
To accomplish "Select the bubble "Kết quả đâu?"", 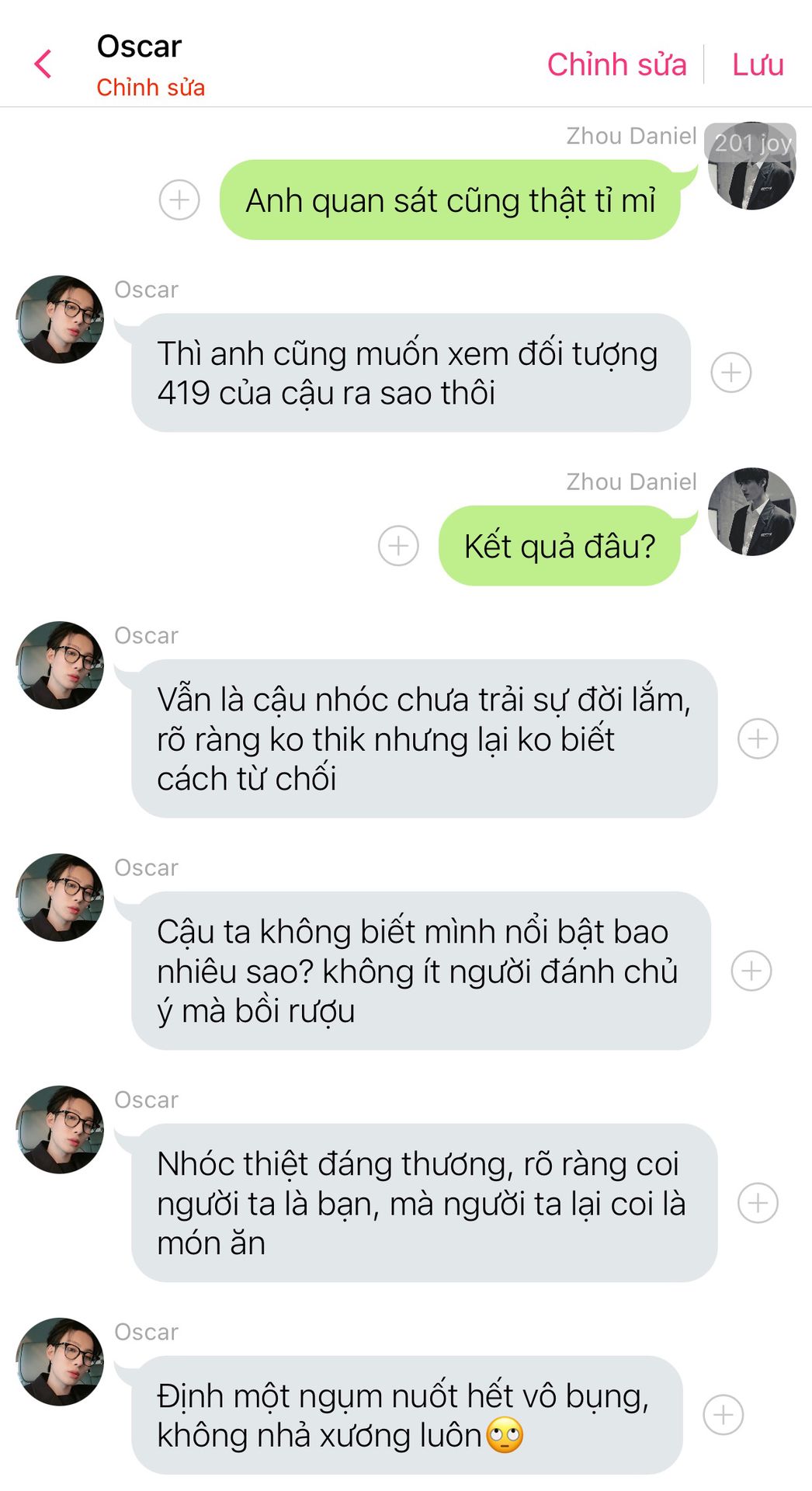I will [x=560, y=546].
